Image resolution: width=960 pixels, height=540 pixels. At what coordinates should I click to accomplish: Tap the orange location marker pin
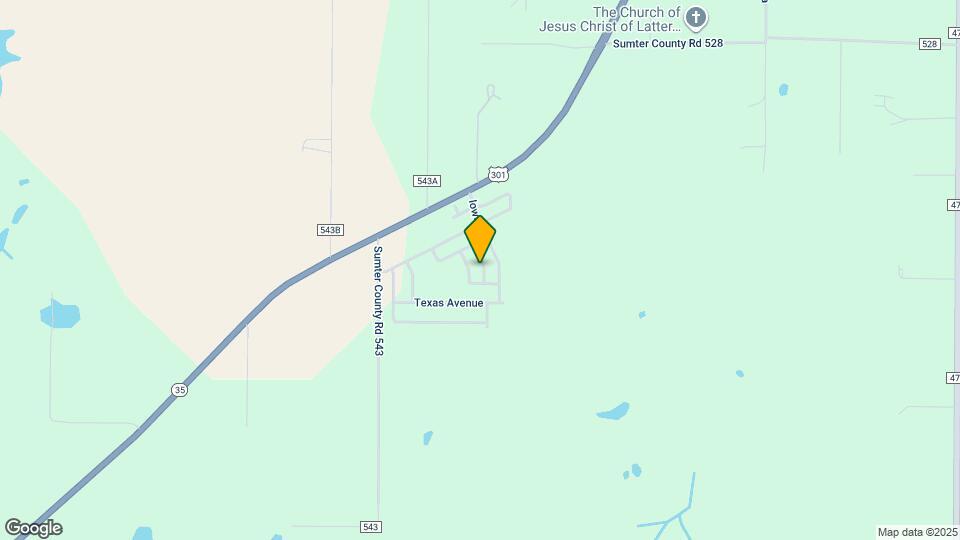point(480,238)
